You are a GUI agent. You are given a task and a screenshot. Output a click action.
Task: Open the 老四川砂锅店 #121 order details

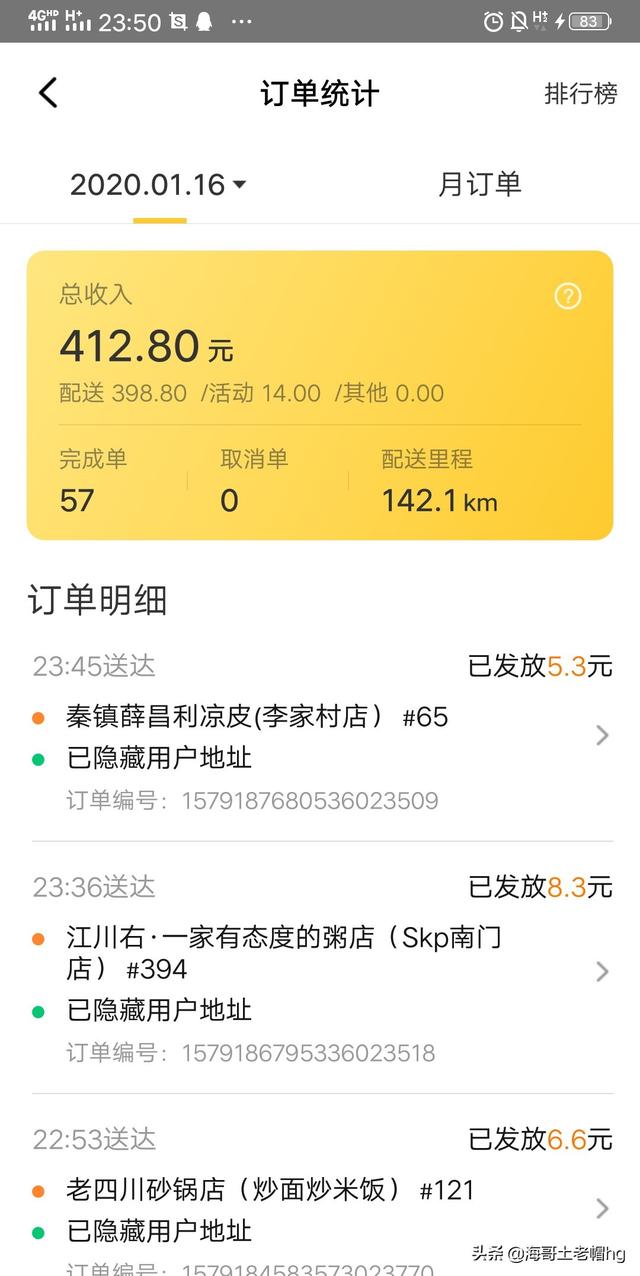tap(320, 1197)
